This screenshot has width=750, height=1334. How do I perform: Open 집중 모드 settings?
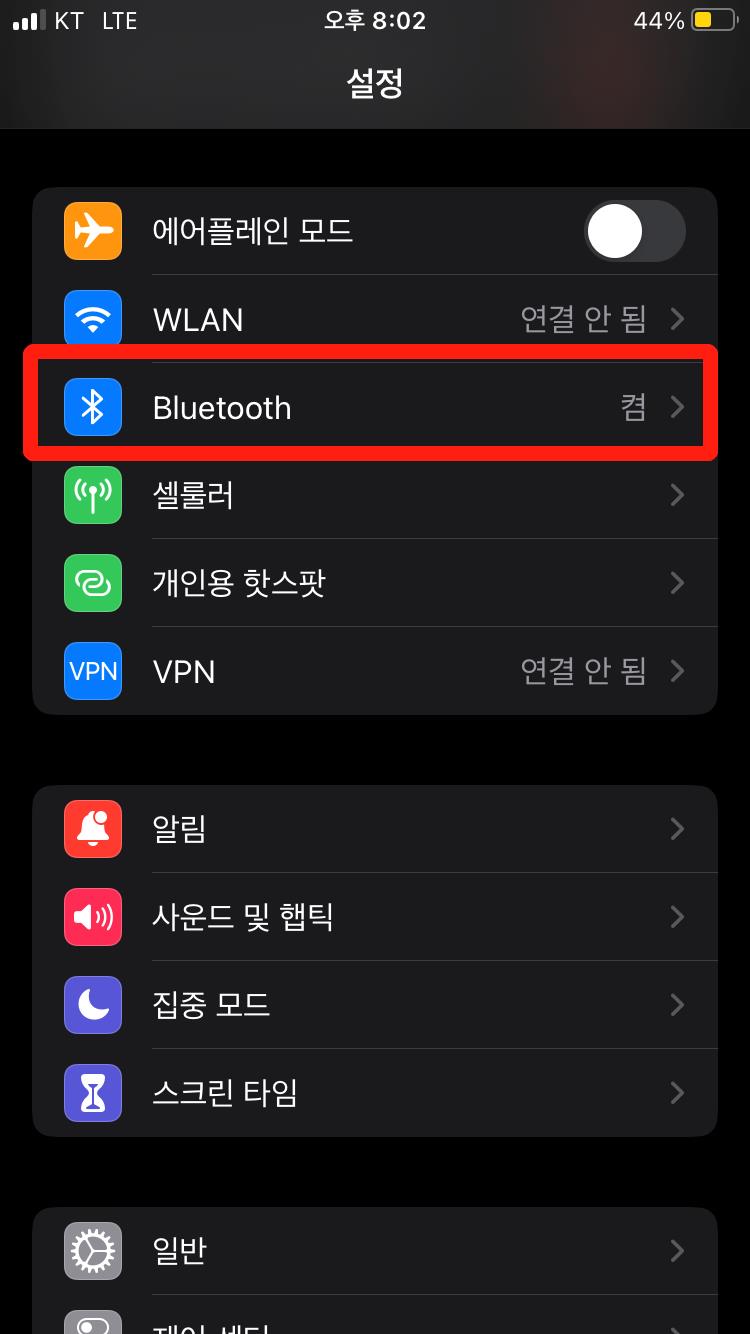[375, 1005]
